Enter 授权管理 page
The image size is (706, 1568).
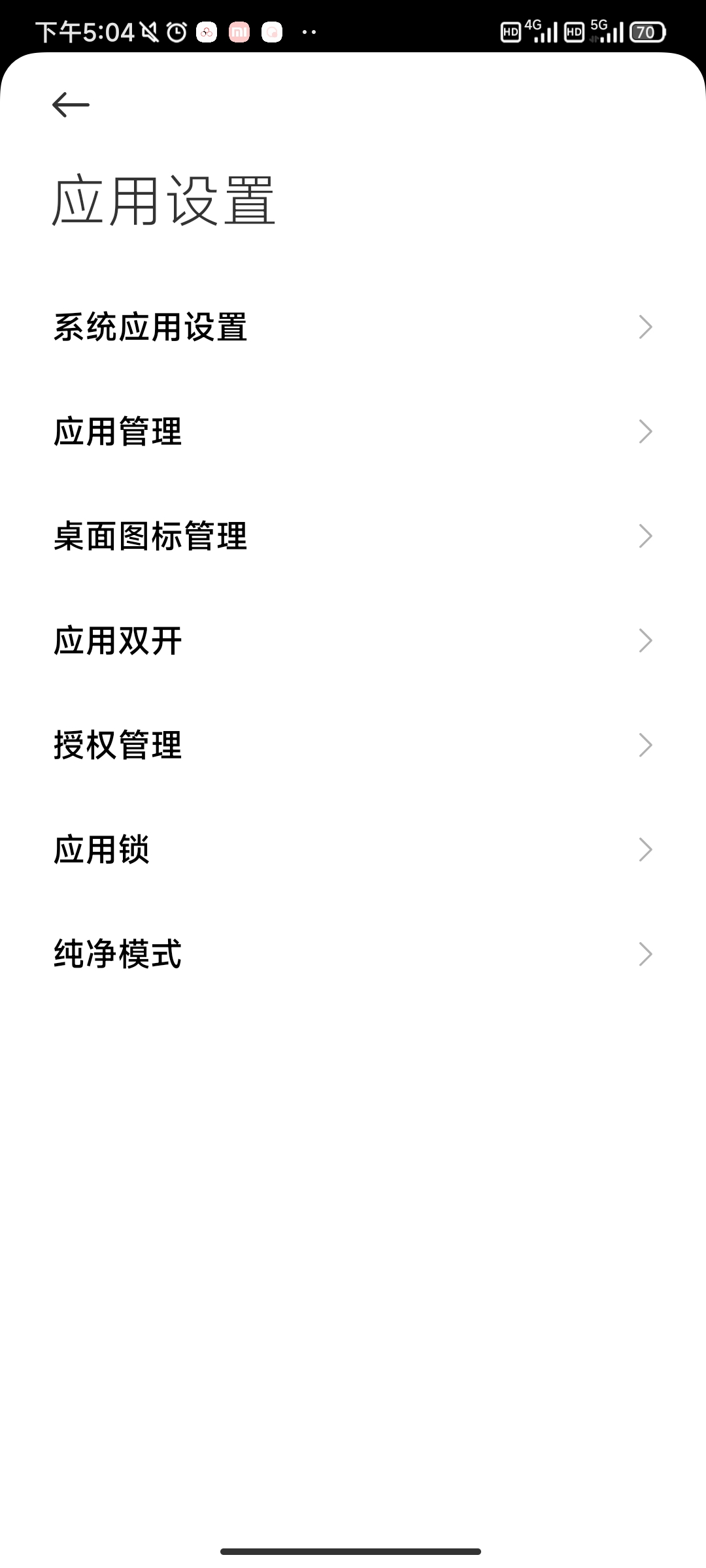point(353,745)
